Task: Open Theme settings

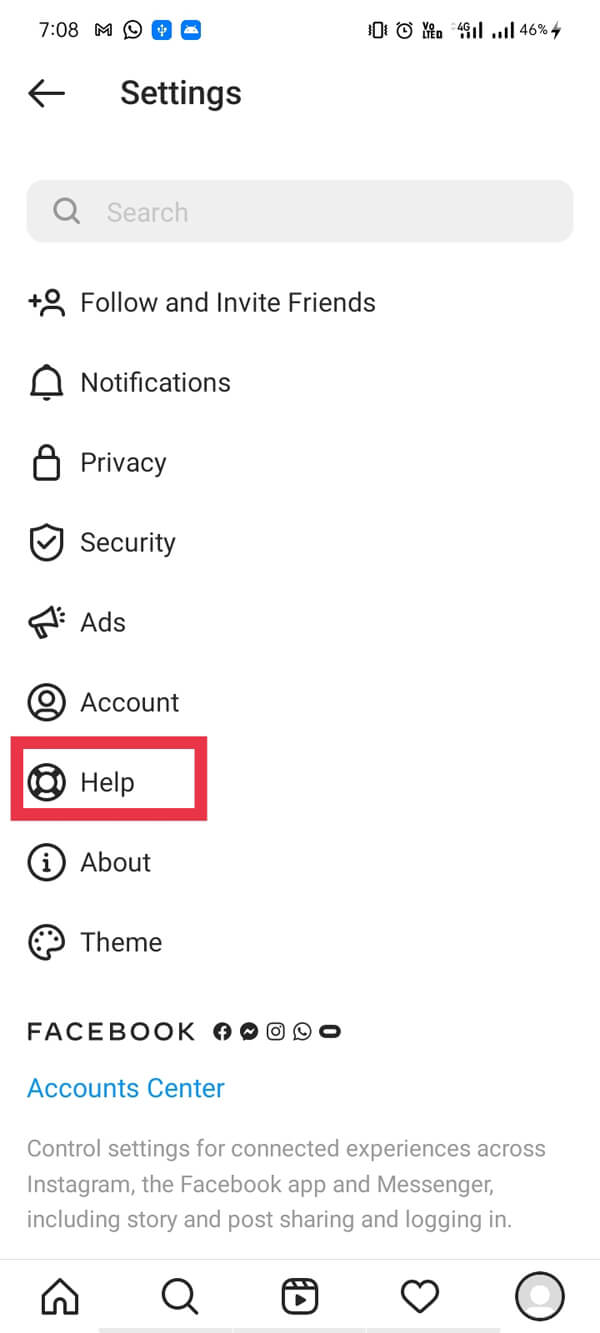Action: click(120, 943)
